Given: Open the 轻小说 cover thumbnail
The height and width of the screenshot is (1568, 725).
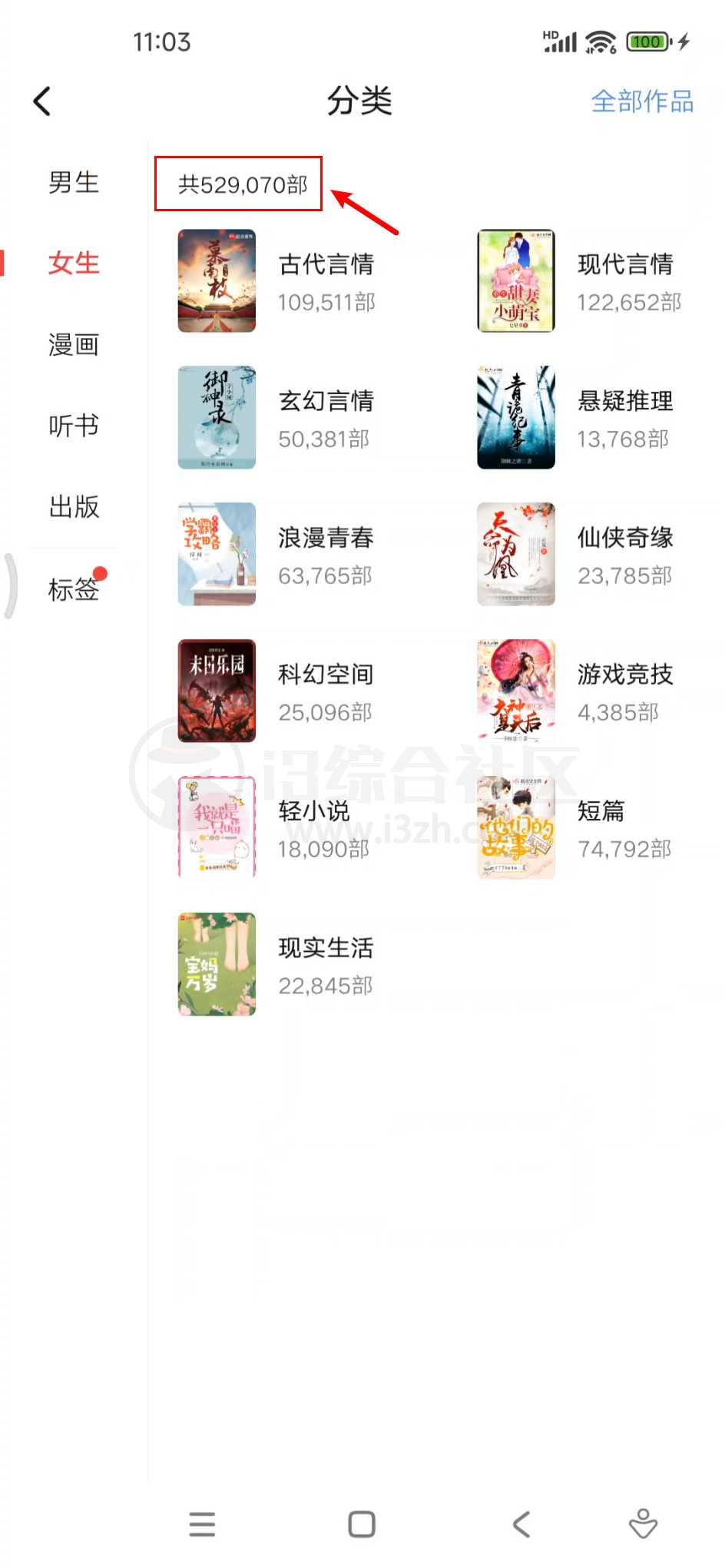Looking at the screenshot, I should pos(215,826).
